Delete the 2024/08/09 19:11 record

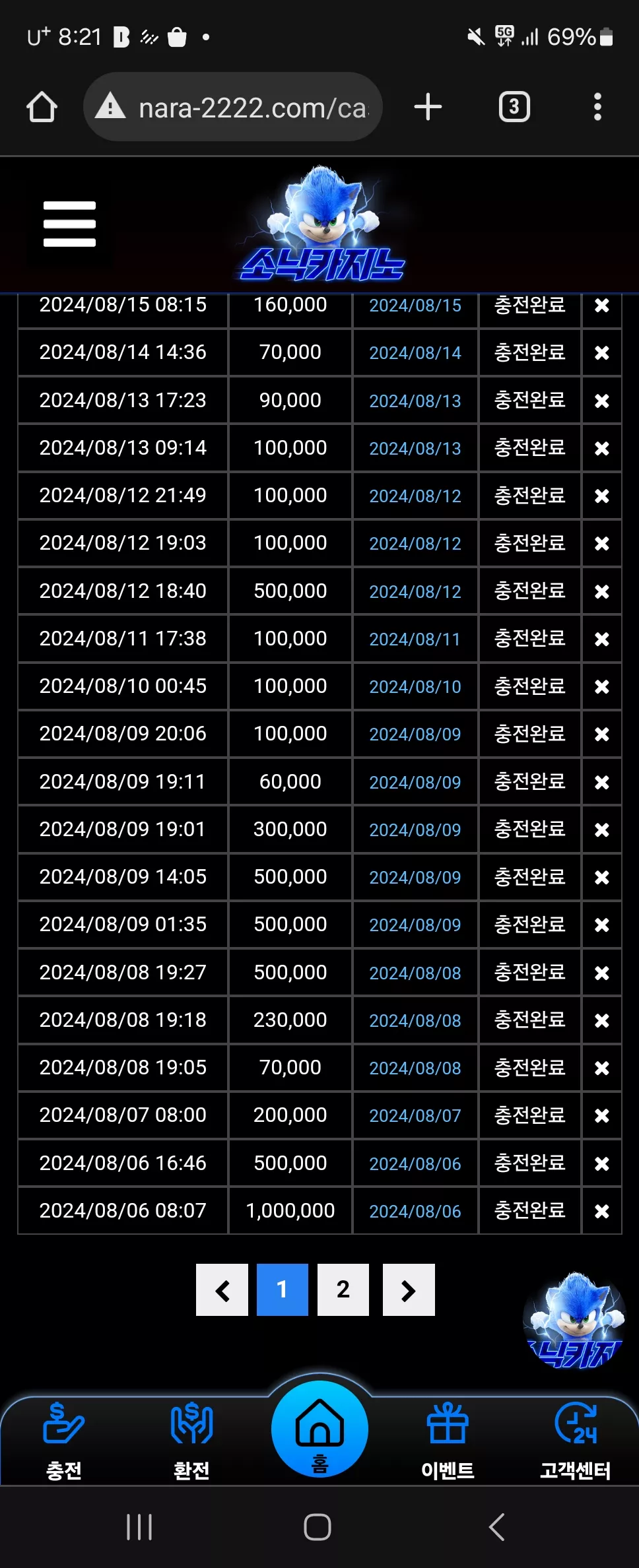click(x=601, y=782)
